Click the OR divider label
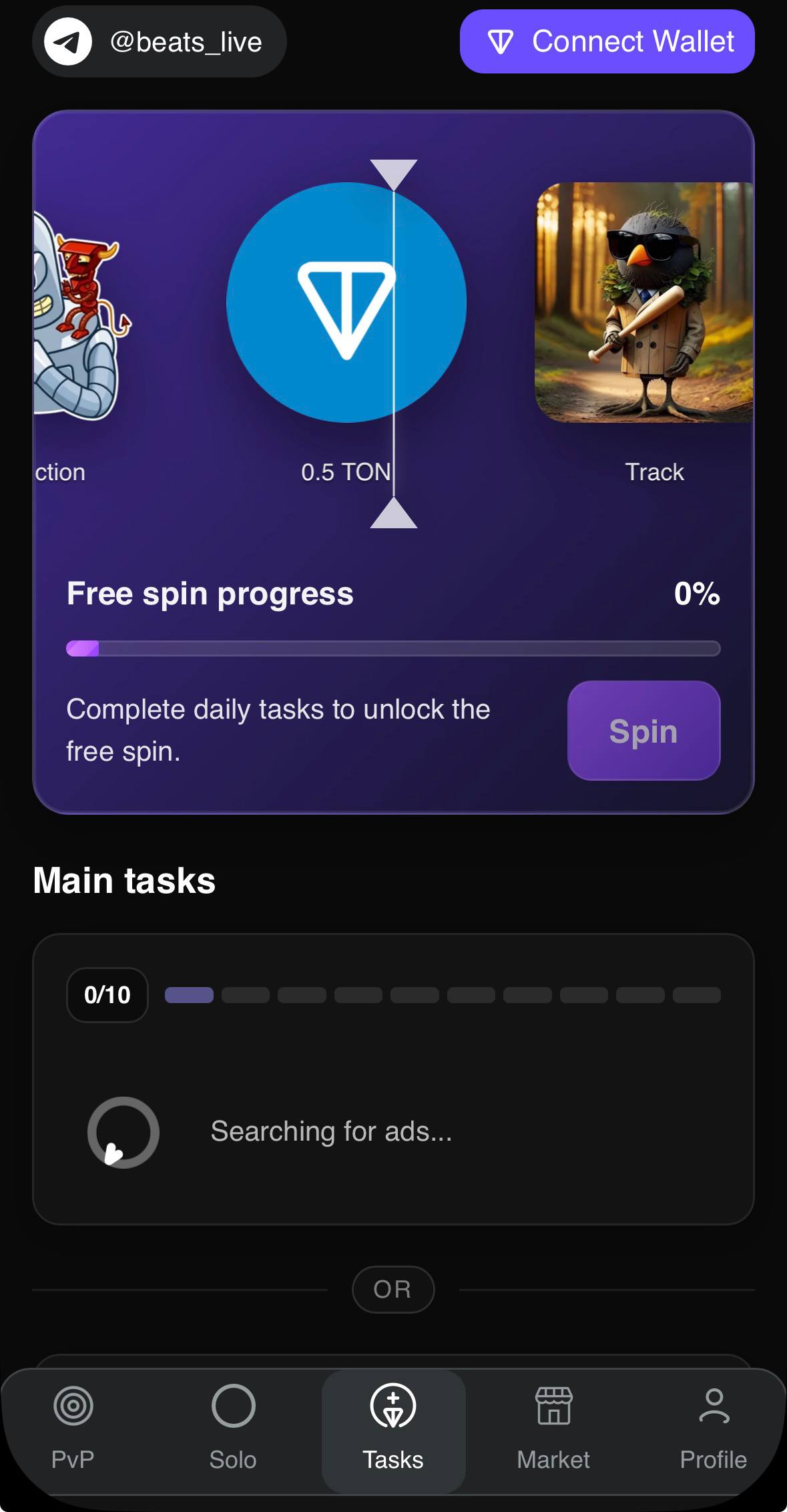 pyautogui.click(x=393, y=1290)
